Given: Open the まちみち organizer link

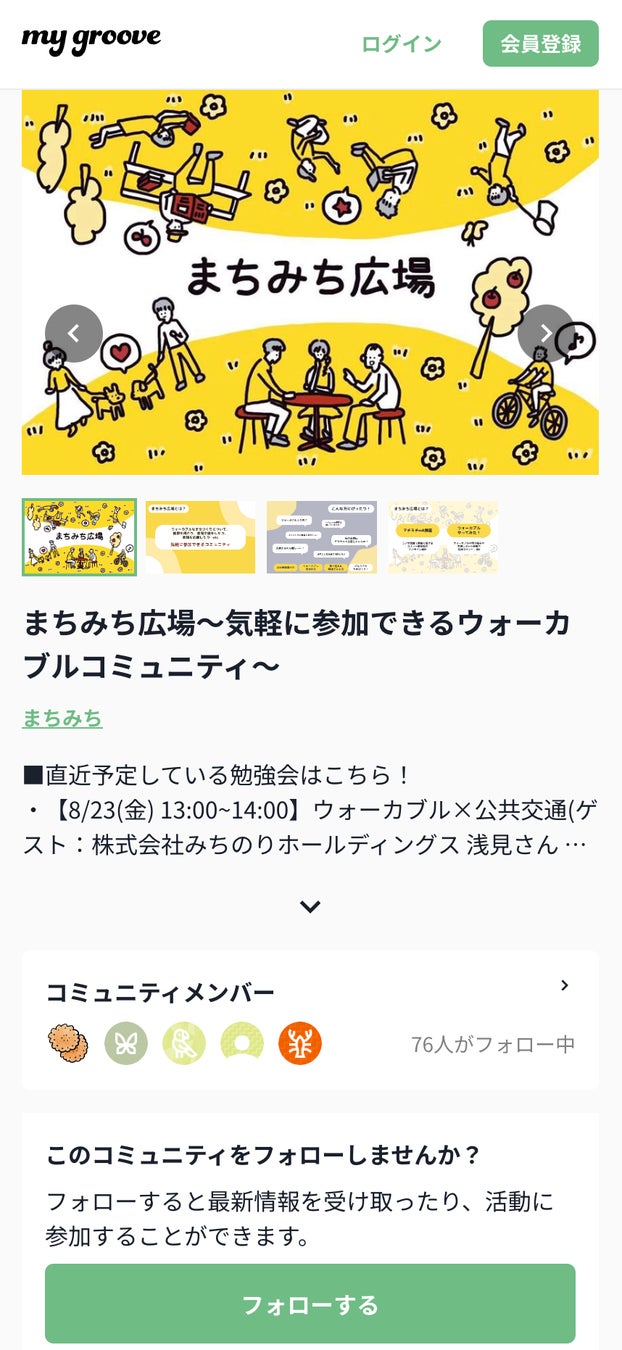Looking at the screenshot, I should pos(62,718).
